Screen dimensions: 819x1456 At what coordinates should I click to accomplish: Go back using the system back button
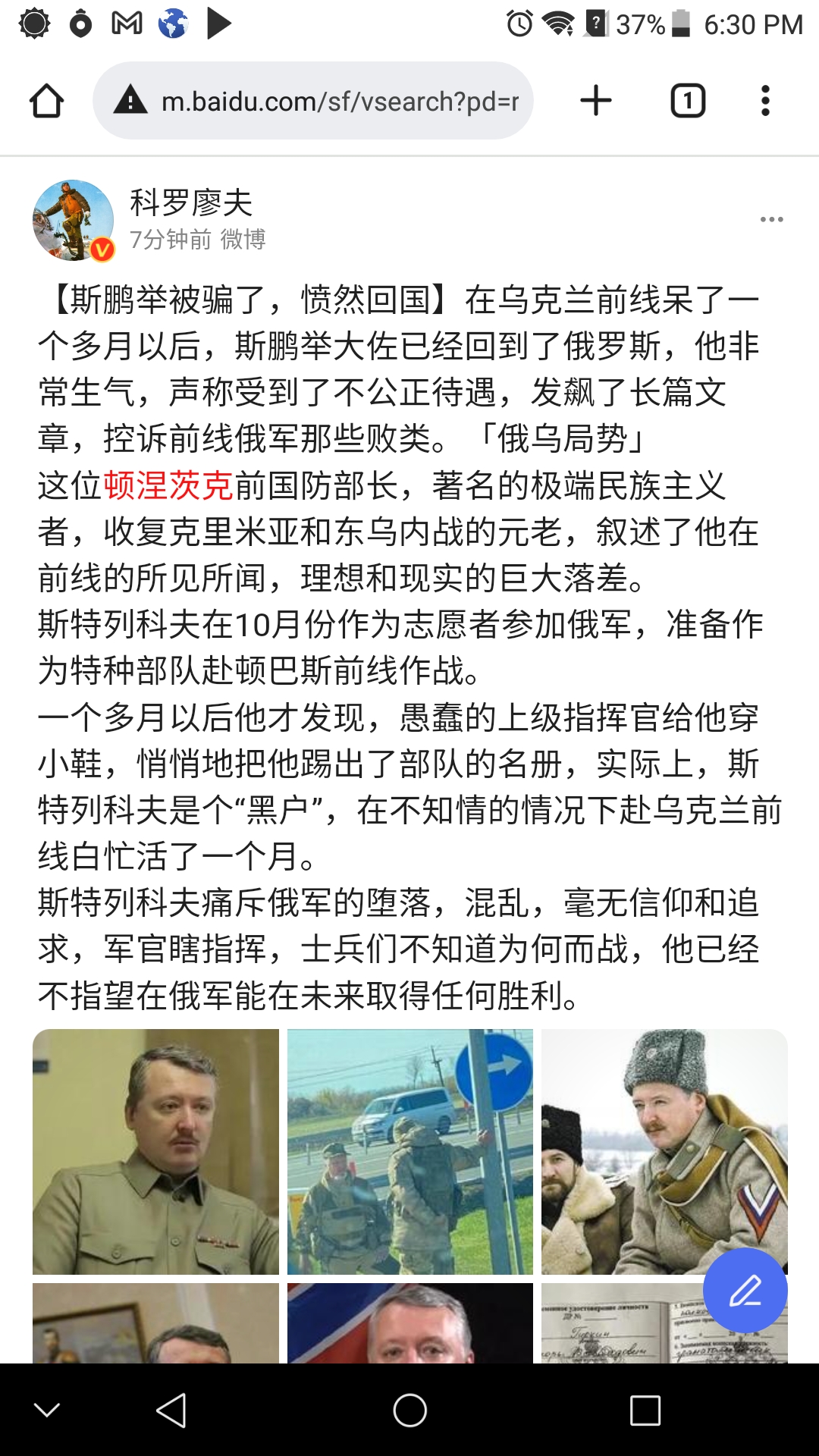pos(171,1410)
